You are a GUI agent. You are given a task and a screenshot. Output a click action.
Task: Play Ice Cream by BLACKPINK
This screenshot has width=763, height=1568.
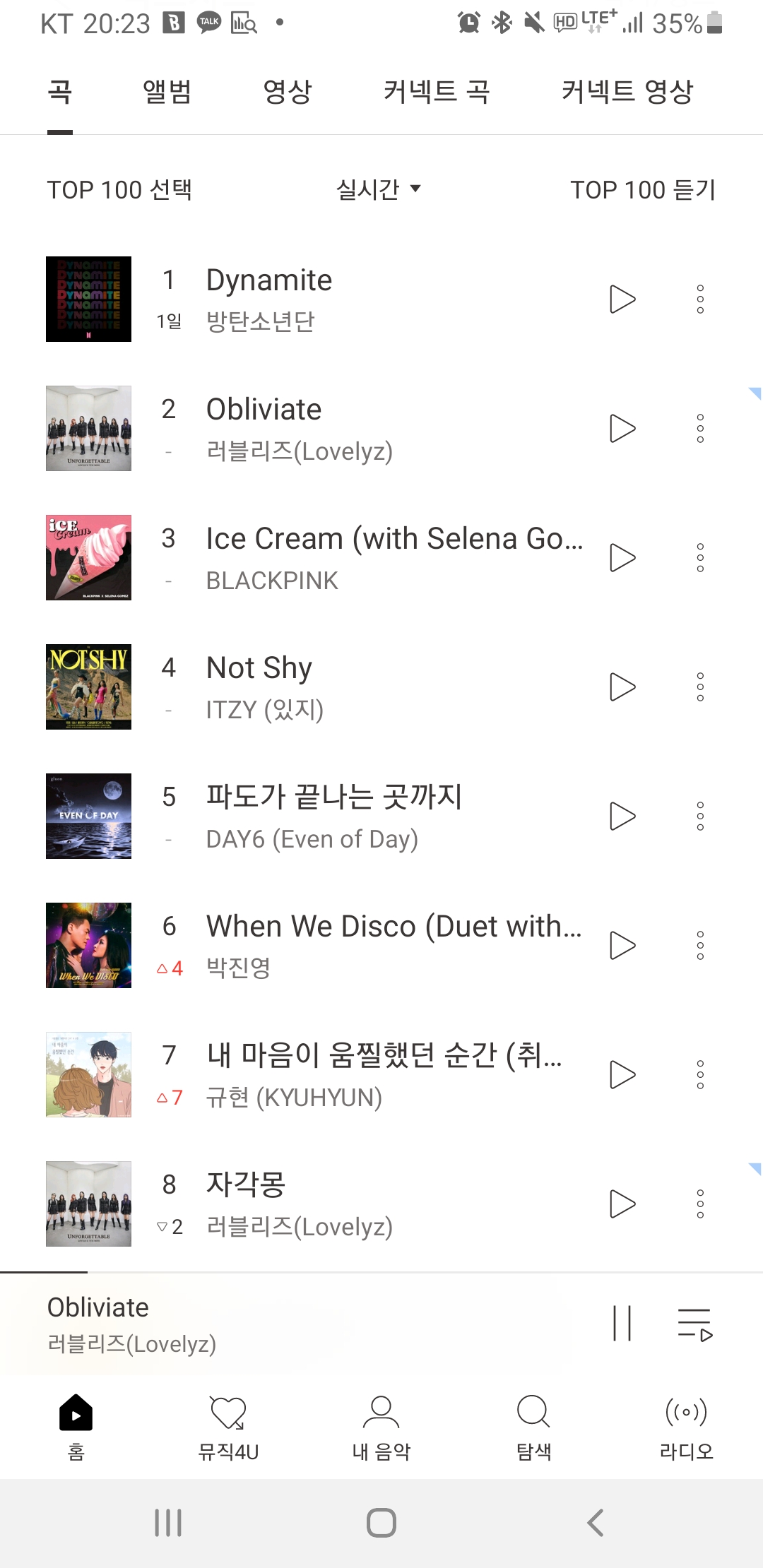(x=622, y=558)
